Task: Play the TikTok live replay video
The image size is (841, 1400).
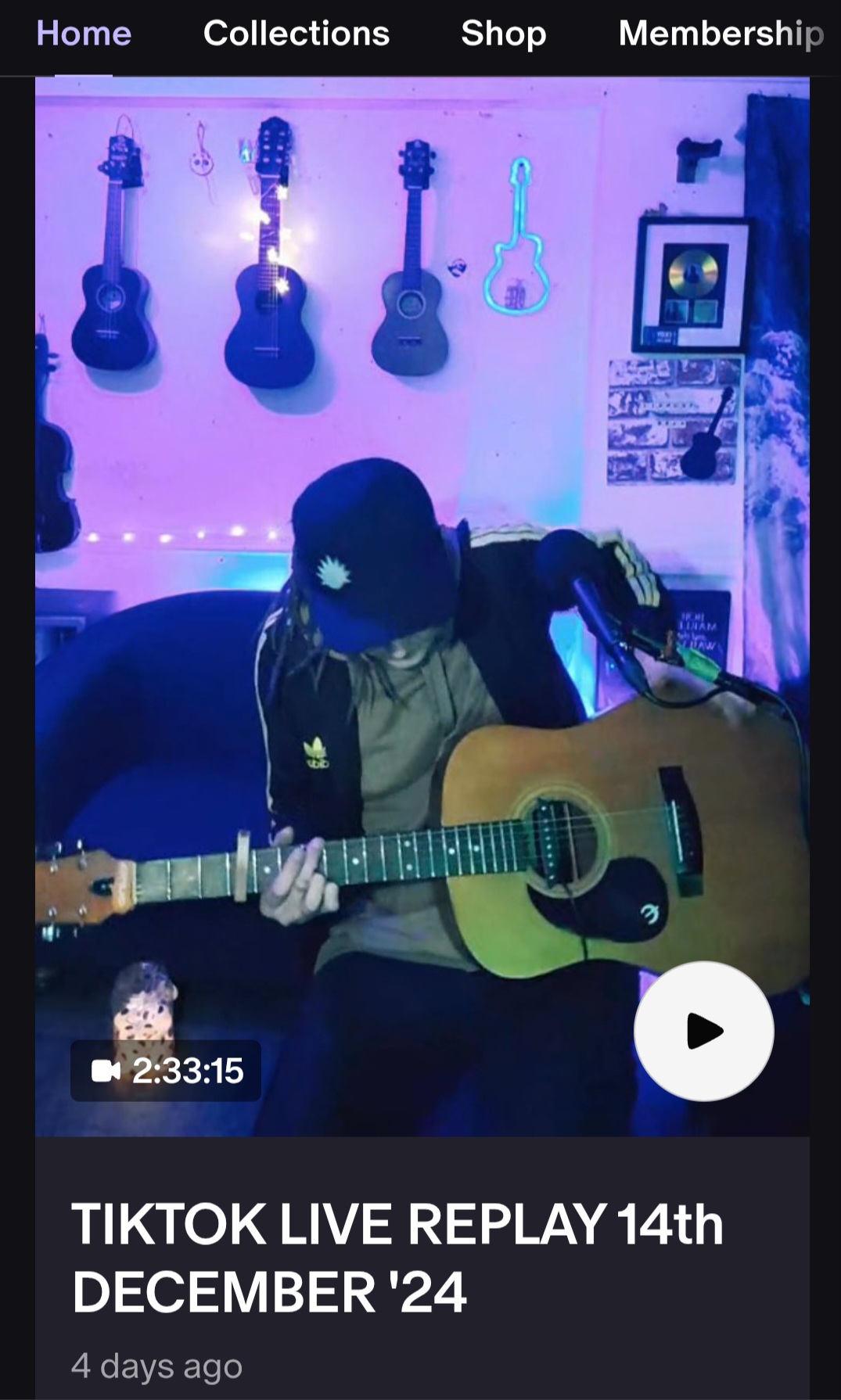Action: (x=704, y=1031)
